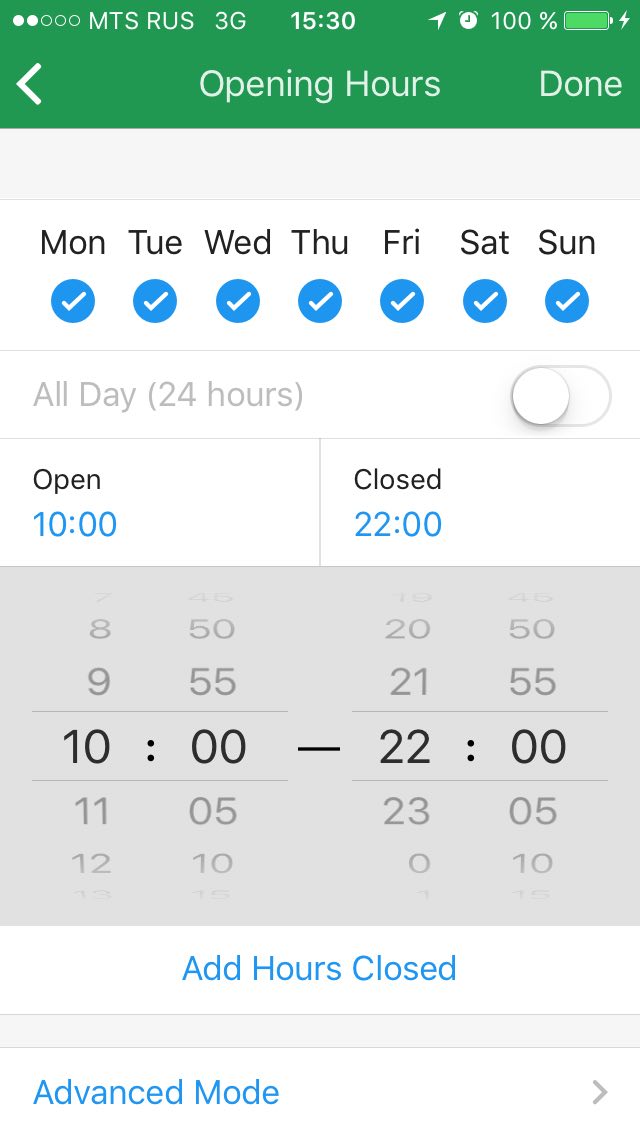The height and width of the screenshot is (1136, 640).
Task: Tap Done to save opening hours
Action: point(580,84)
